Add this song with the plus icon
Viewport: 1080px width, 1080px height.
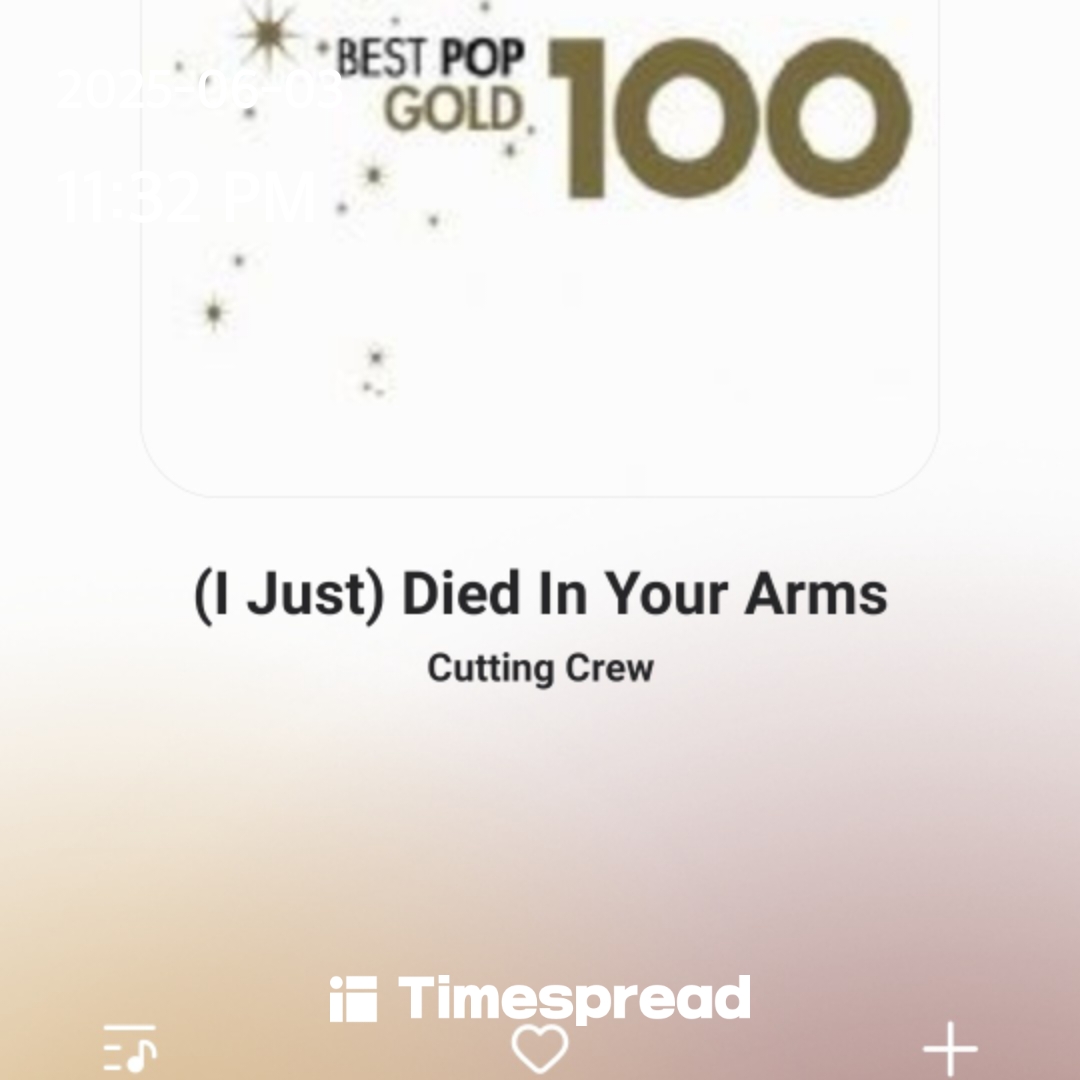pos(950,1050)
